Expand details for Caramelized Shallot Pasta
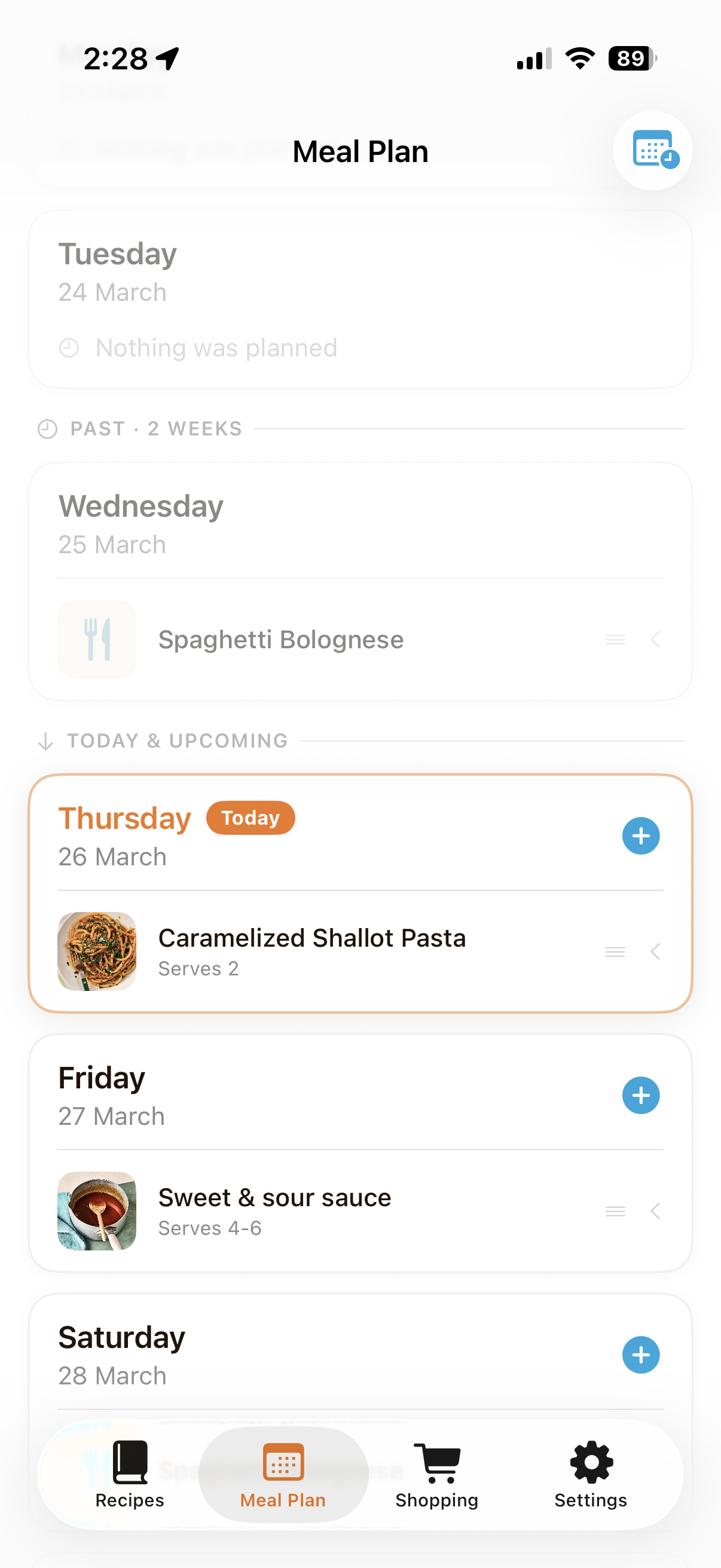 click(x=655, y=951)
